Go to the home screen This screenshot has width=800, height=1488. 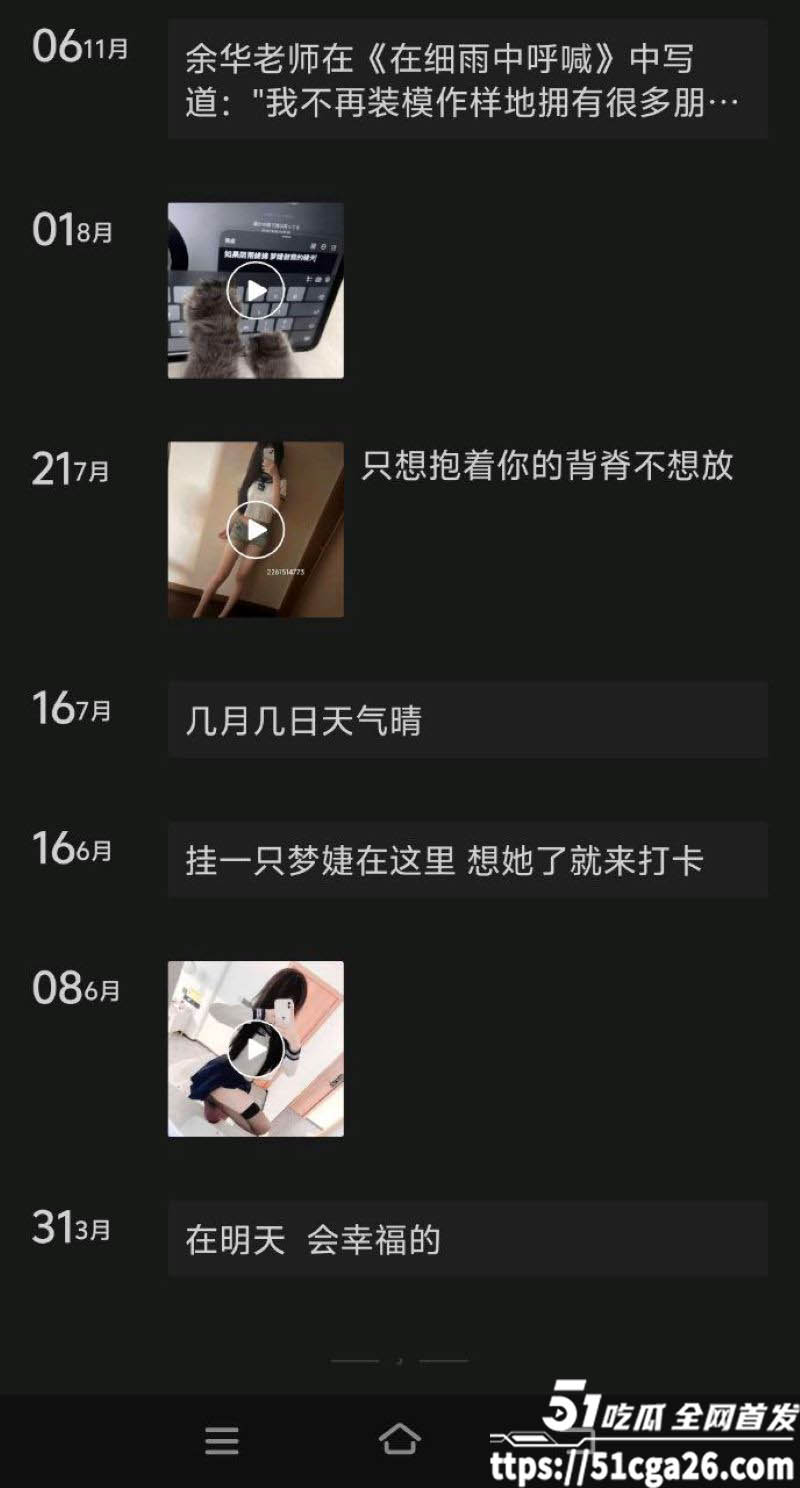(x=399, y=1440)
